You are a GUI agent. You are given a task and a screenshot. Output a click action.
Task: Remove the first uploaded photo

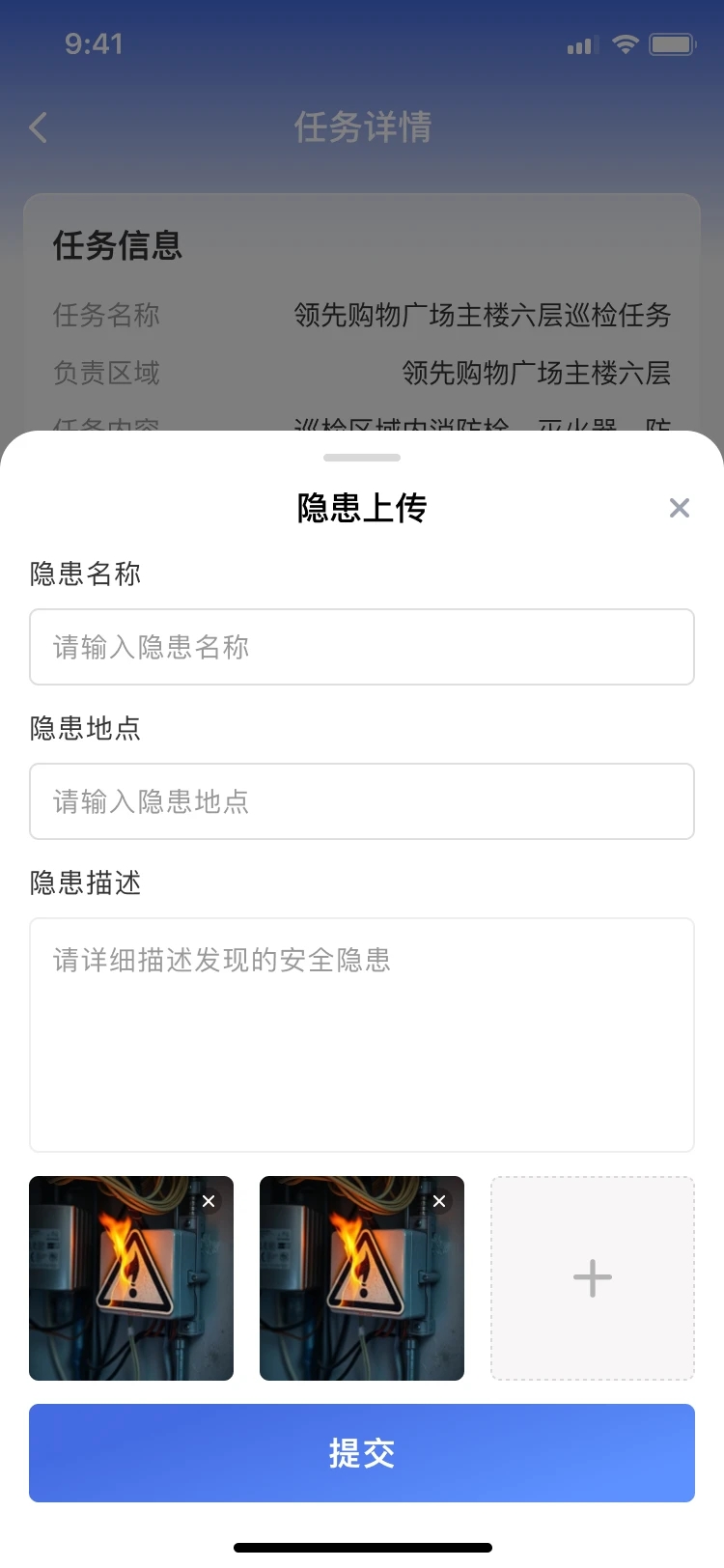click(x=209, y=1201)
